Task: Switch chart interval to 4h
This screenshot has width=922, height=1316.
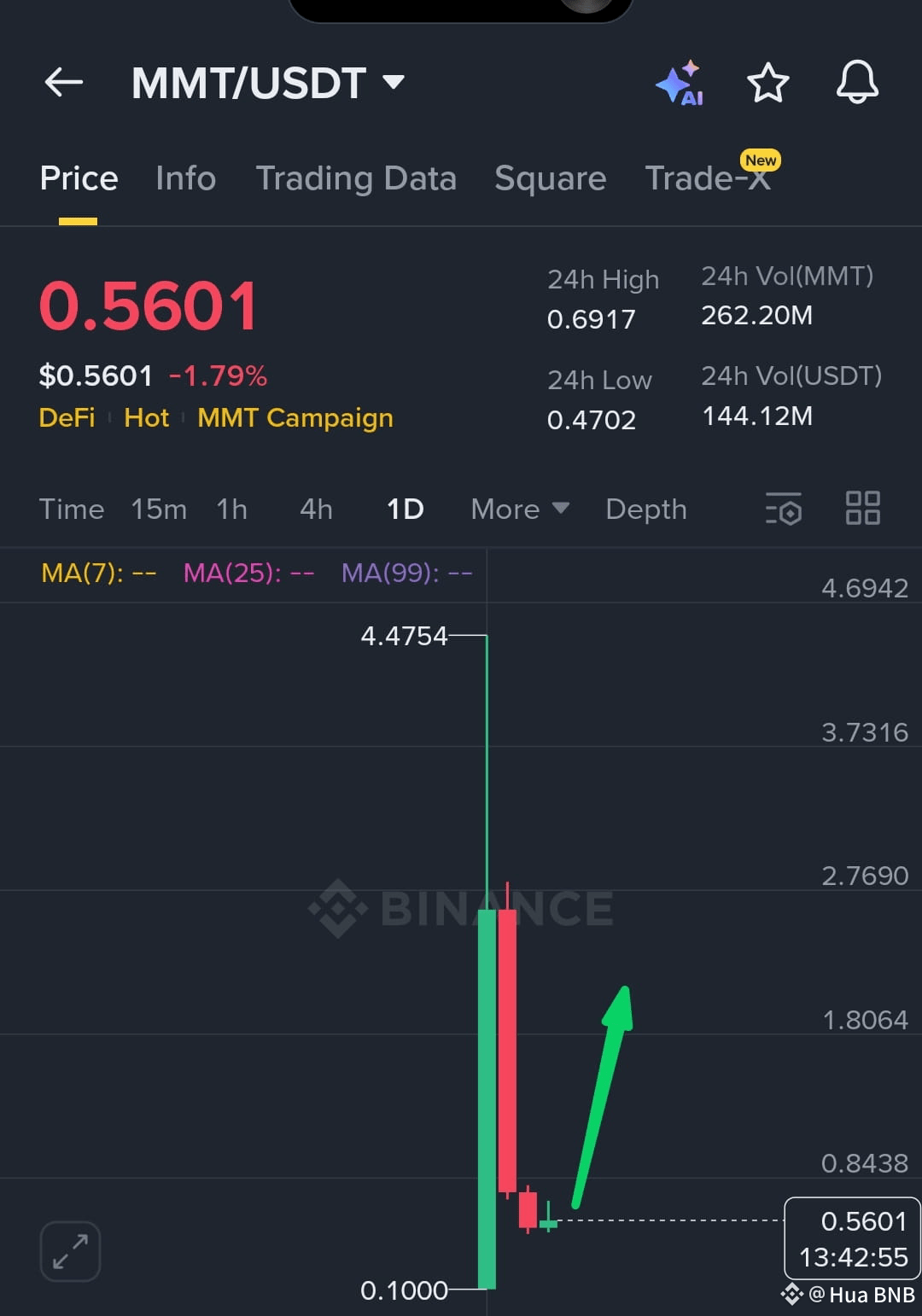Action: coord(315,509)
